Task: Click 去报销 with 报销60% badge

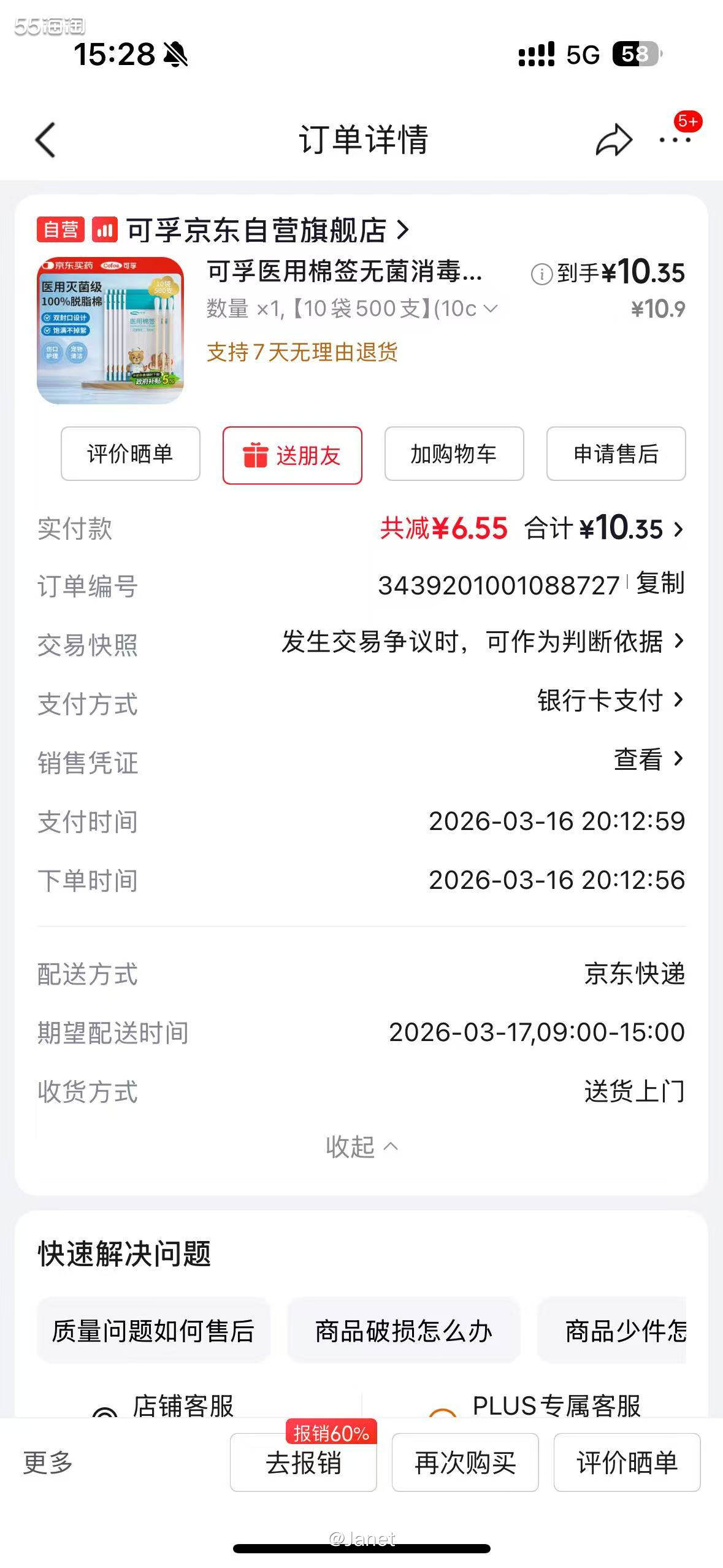Action: click(304, 1463)
